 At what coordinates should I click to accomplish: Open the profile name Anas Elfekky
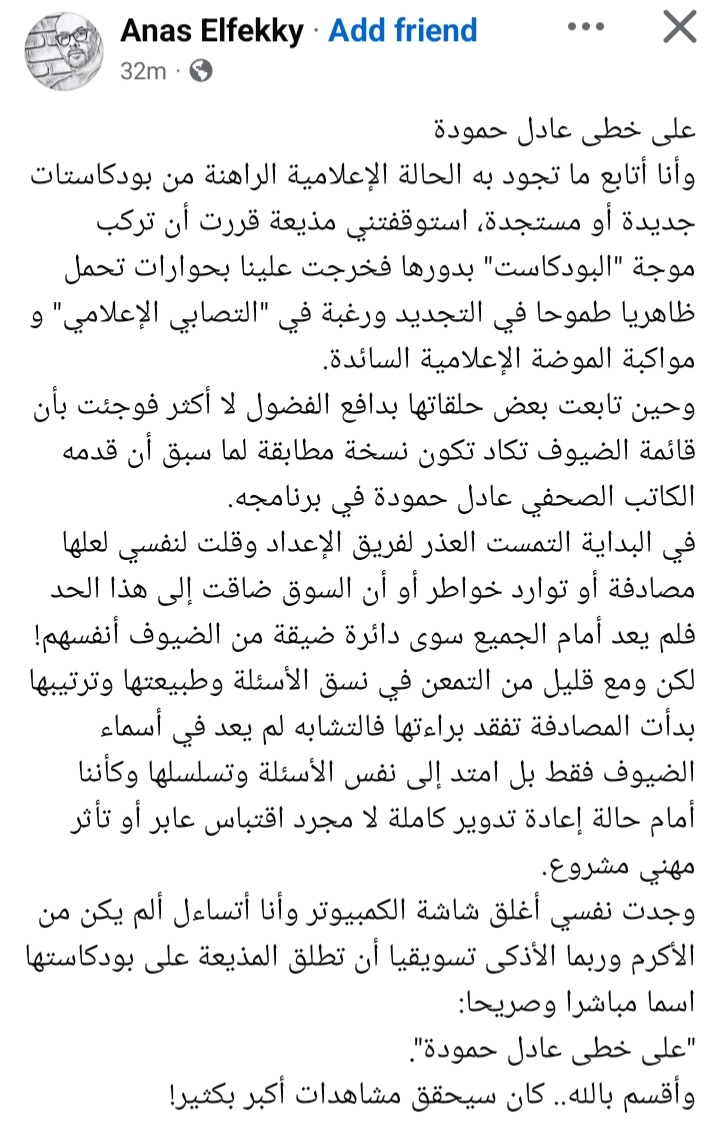click(x=212, y=31)
